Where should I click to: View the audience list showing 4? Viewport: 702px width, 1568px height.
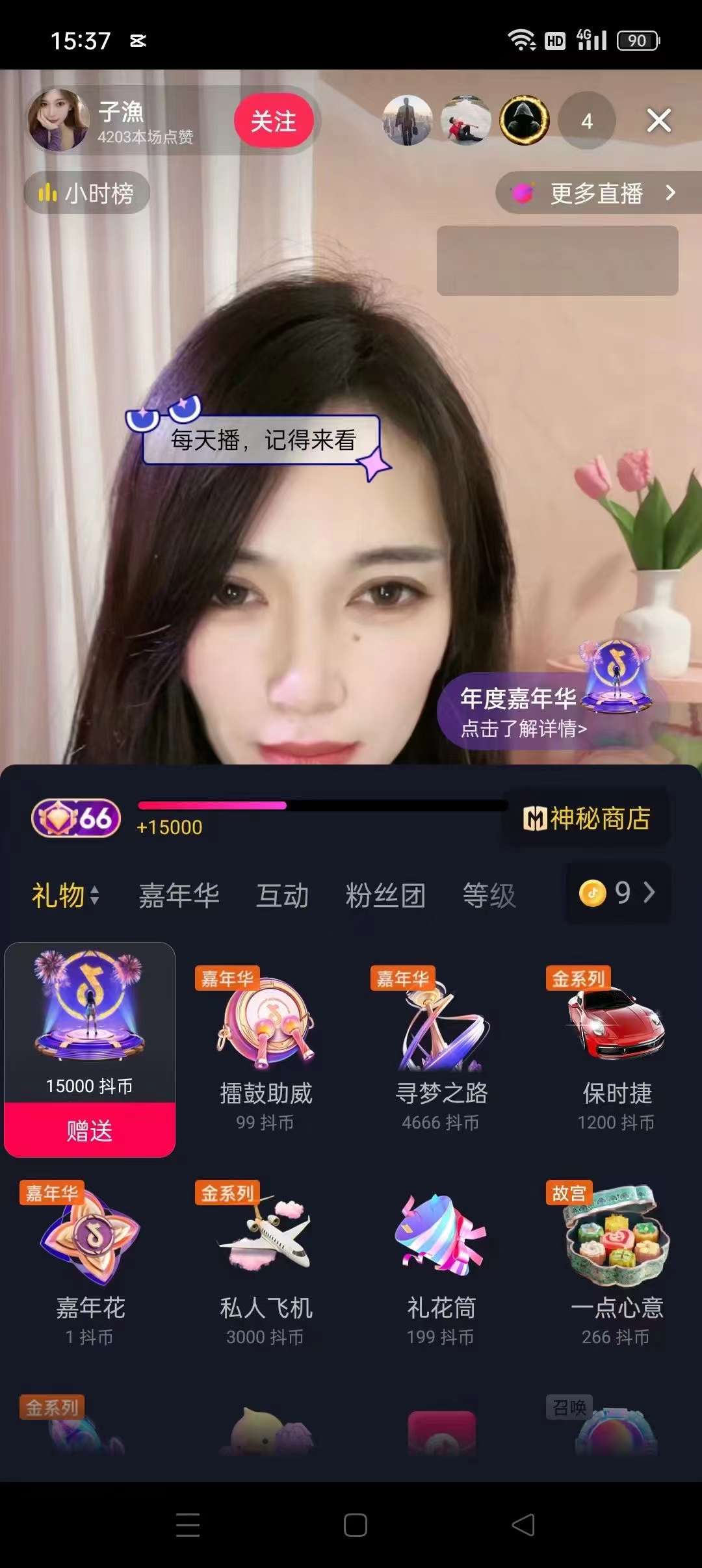click(586, 121)
